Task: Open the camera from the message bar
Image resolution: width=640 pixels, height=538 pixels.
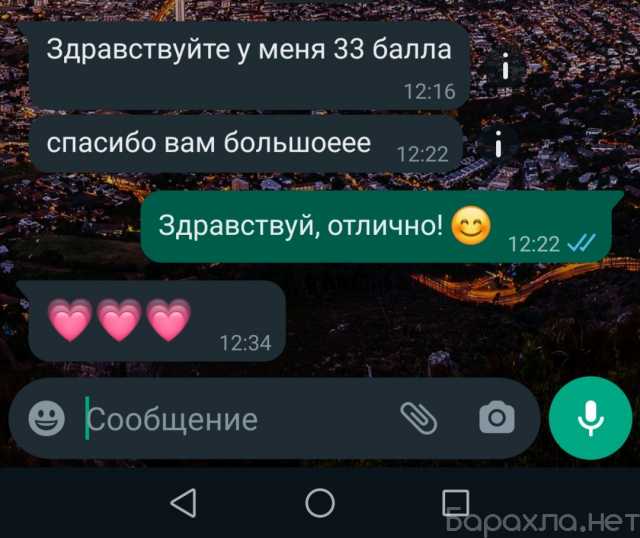Action: click(496, 418)
